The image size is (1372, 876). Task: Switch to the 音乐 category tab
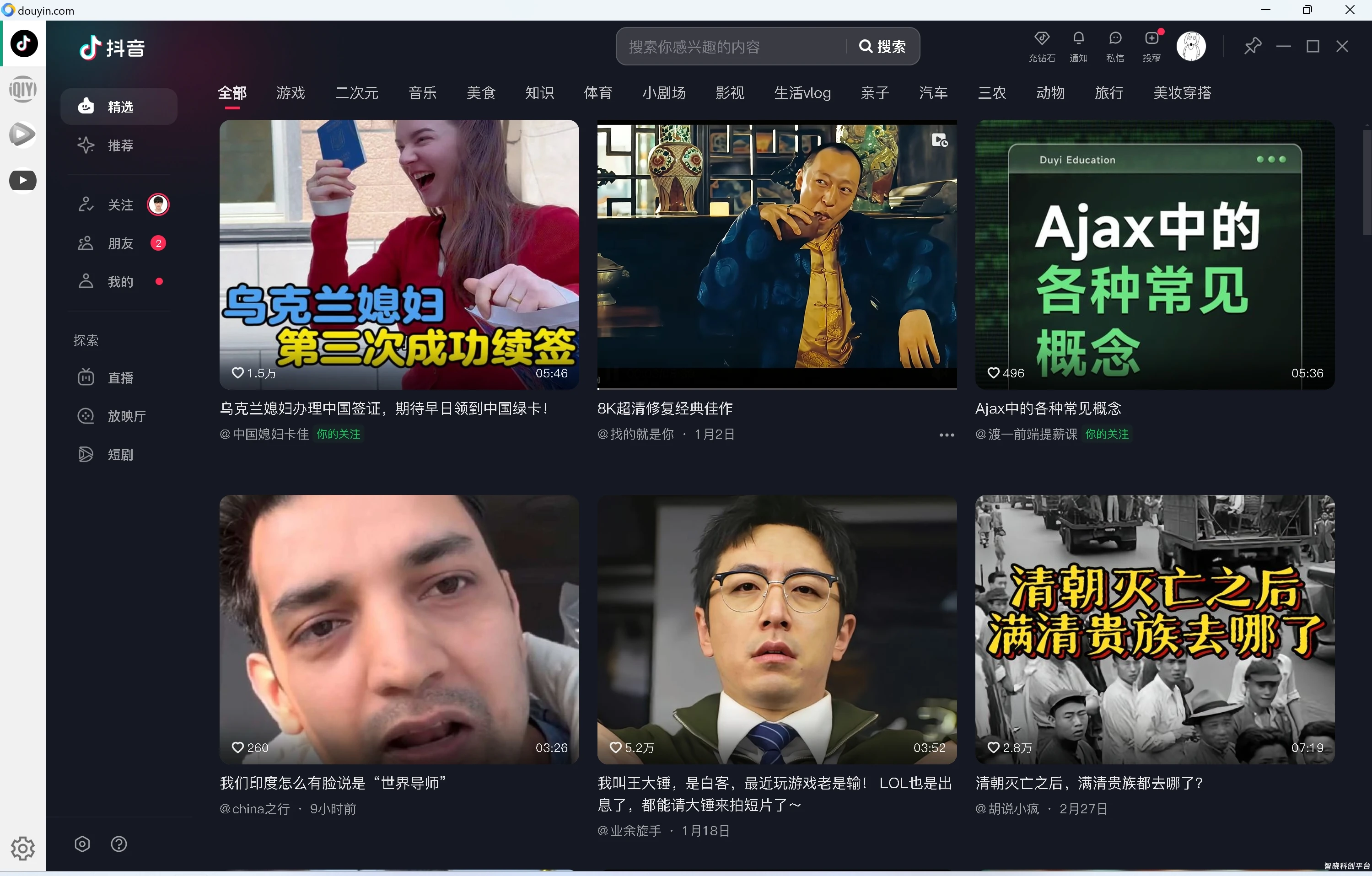422,93
